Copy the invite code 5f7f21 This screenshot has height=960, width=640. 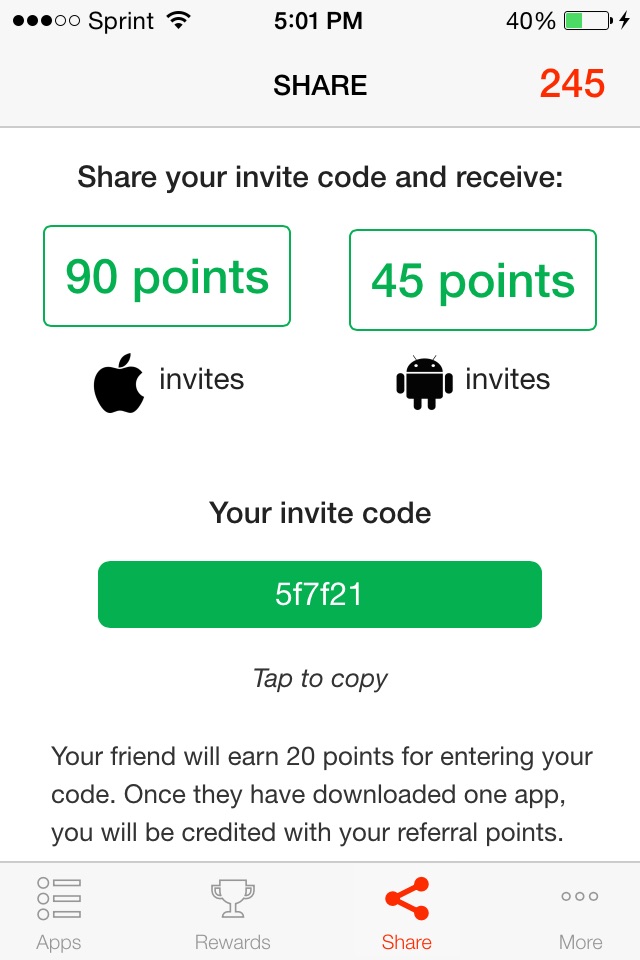319,595
